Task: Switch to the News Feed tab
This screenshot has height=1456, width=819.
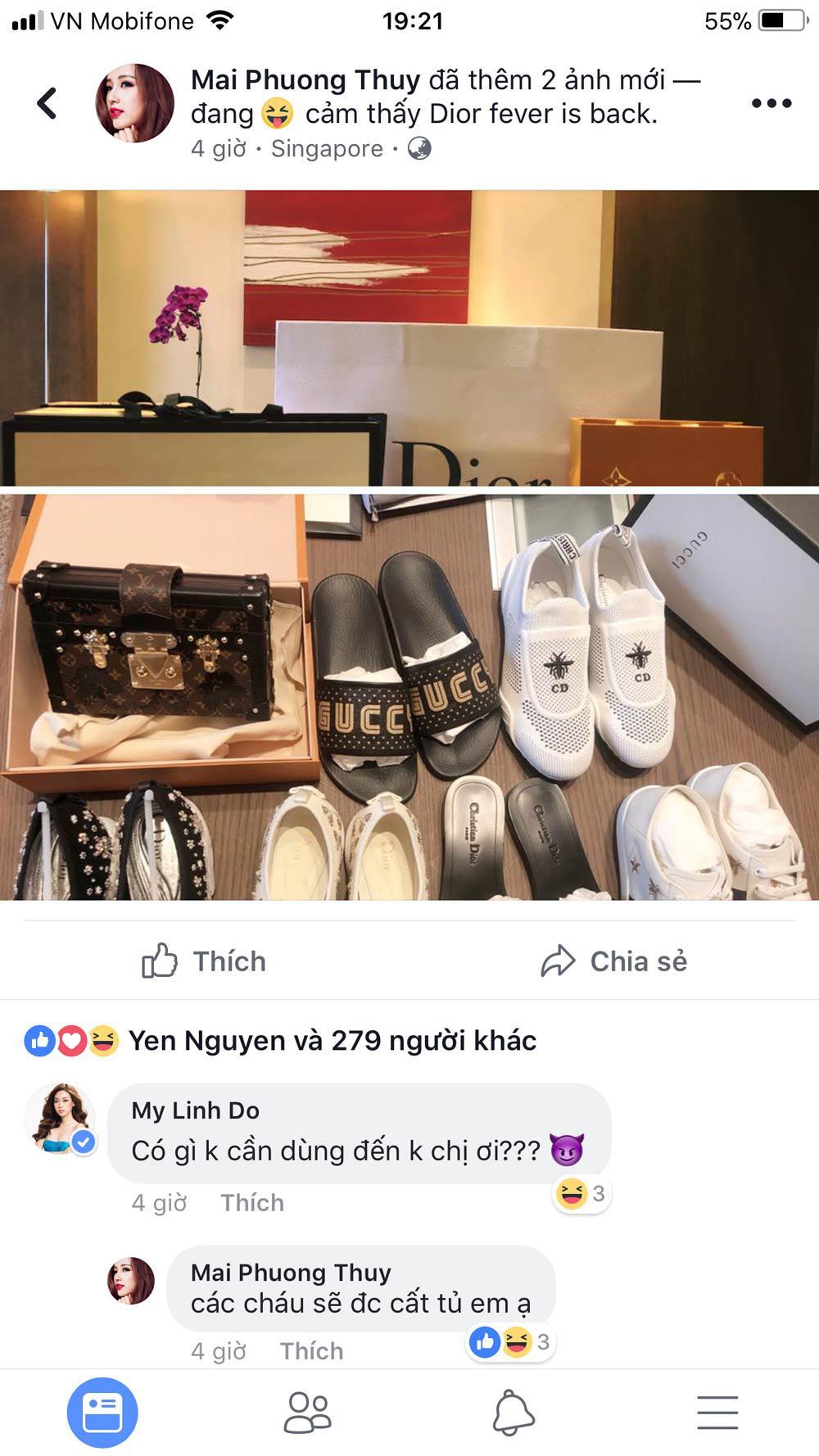Action: (x=102, y=1412)
